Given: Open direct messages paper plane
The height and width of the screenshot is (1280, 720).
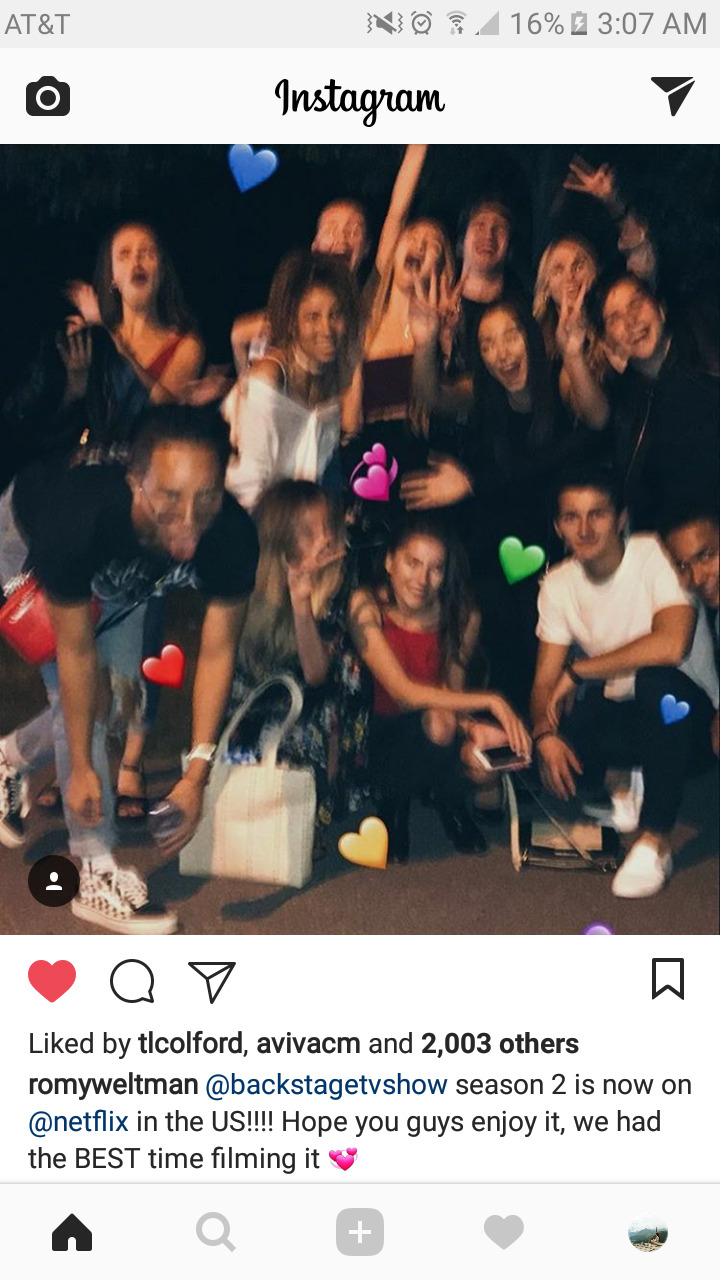Looking at the screenshot, I should (x=672, y=96).
